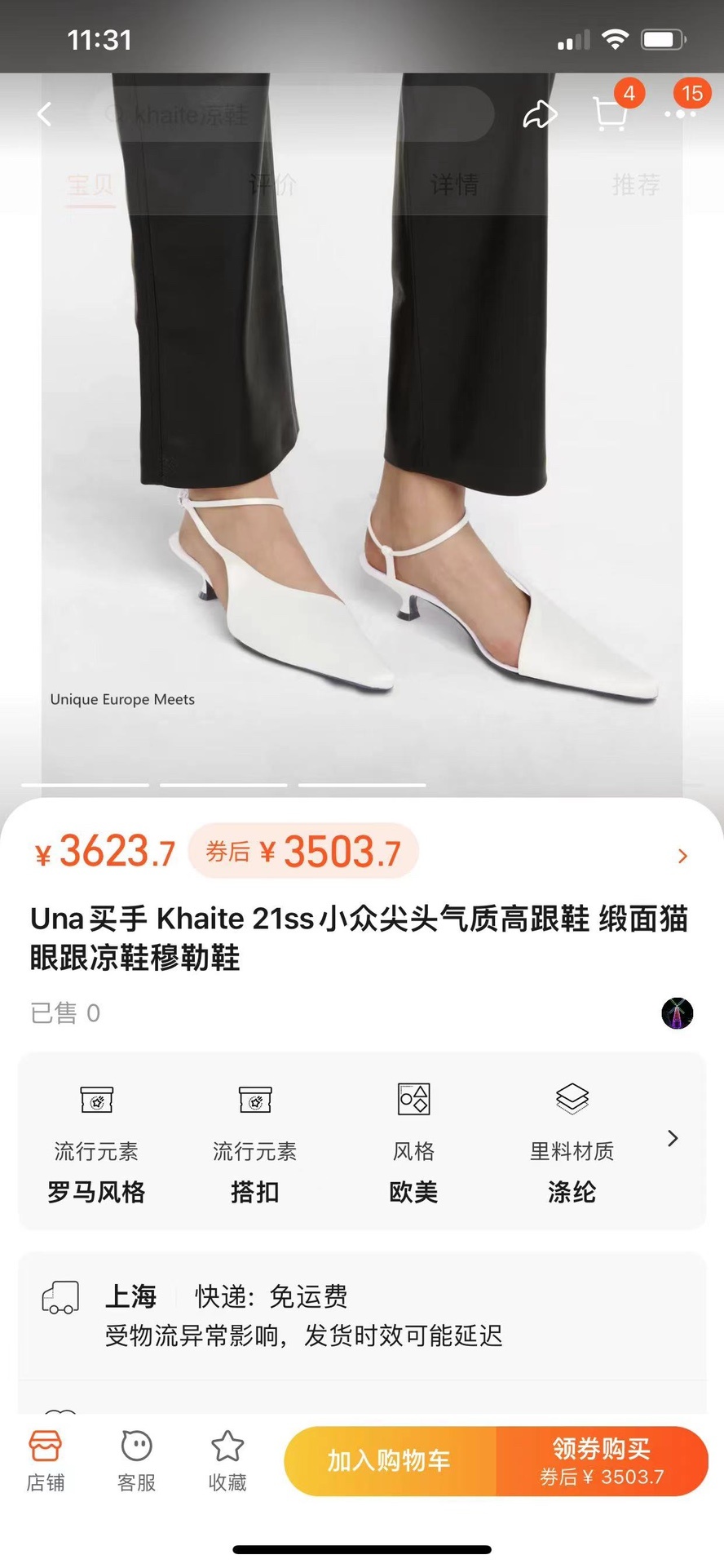
Task: Contact 客服 customer service
Action: click(x=136, y=1460)
